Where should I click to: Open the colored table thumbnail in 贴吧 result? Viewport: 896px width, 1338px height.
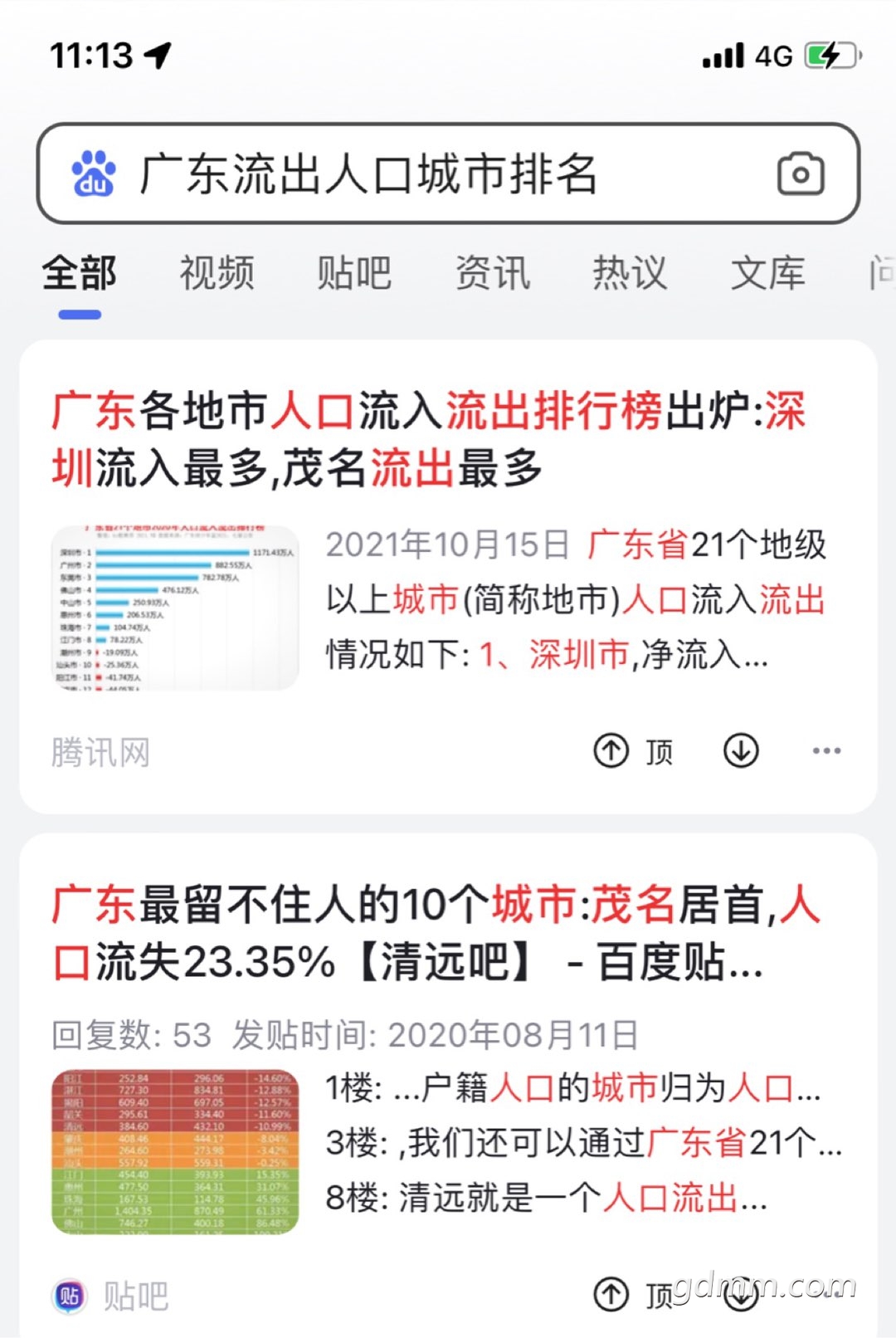pos(175,1151)
